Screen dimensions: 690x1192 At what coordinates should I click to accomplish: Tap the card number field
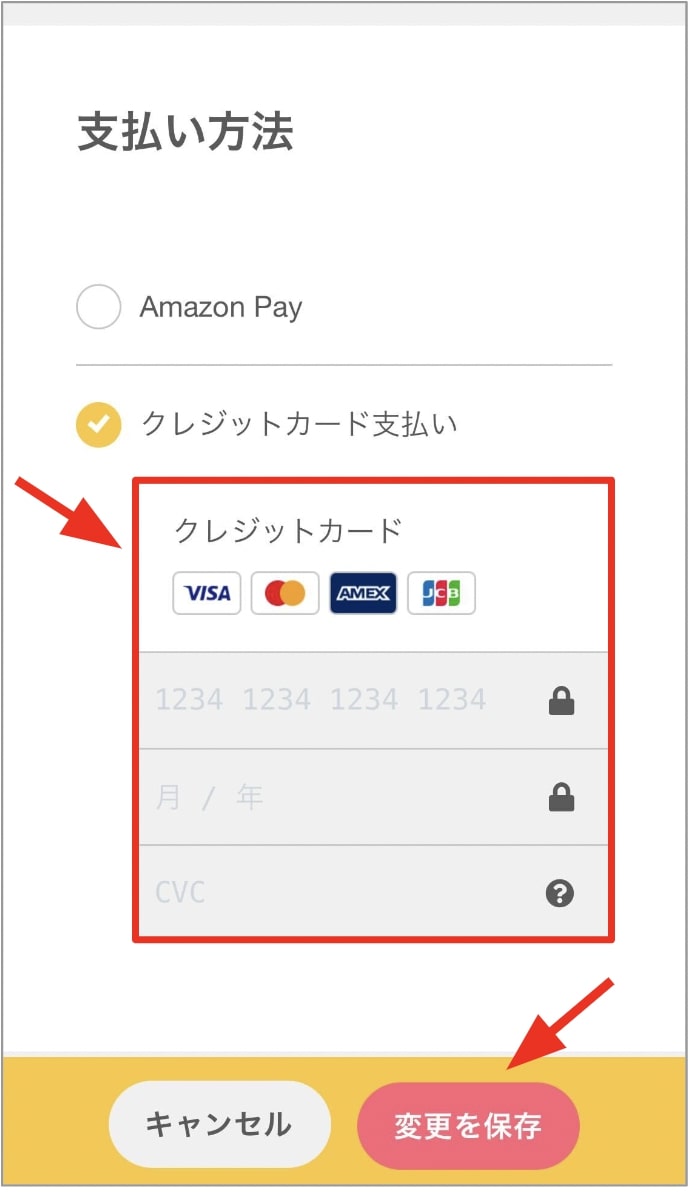click(x=373, y=700)
